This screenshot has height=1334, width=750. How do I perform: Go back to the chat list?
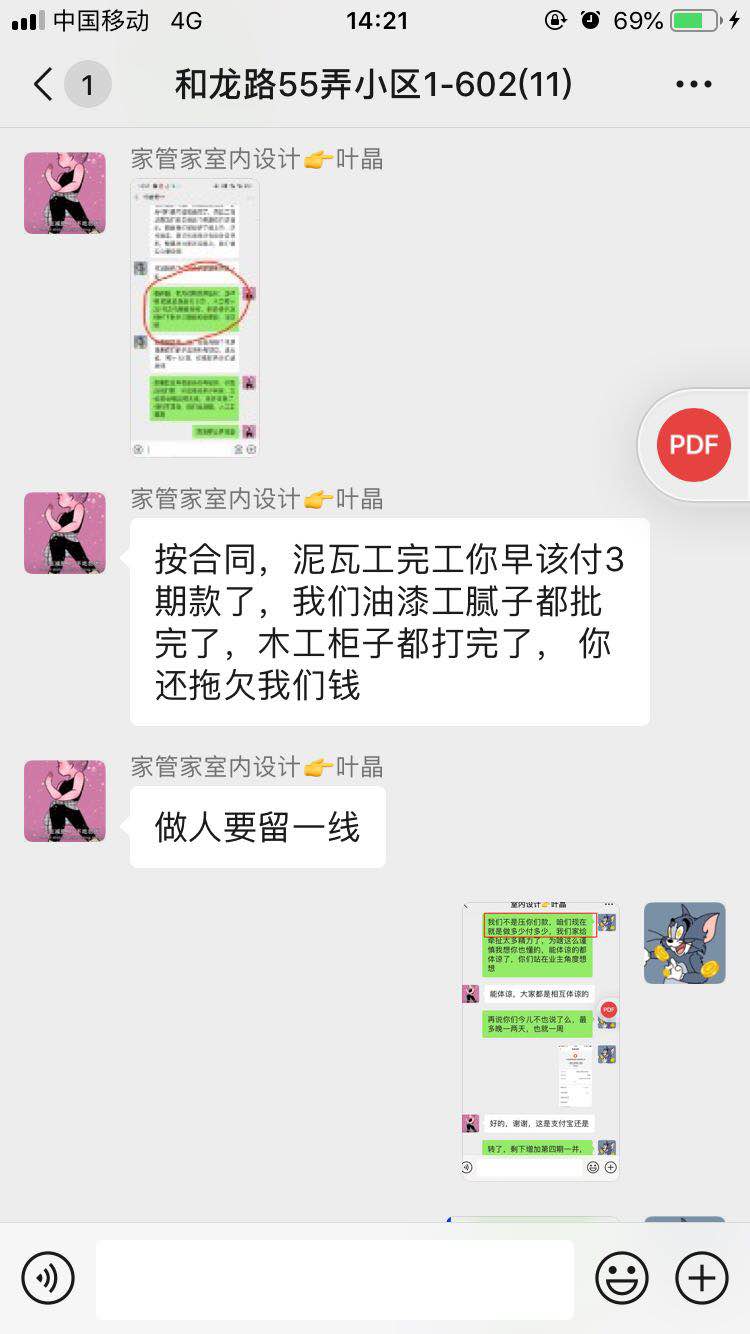[x=44, y=85]
